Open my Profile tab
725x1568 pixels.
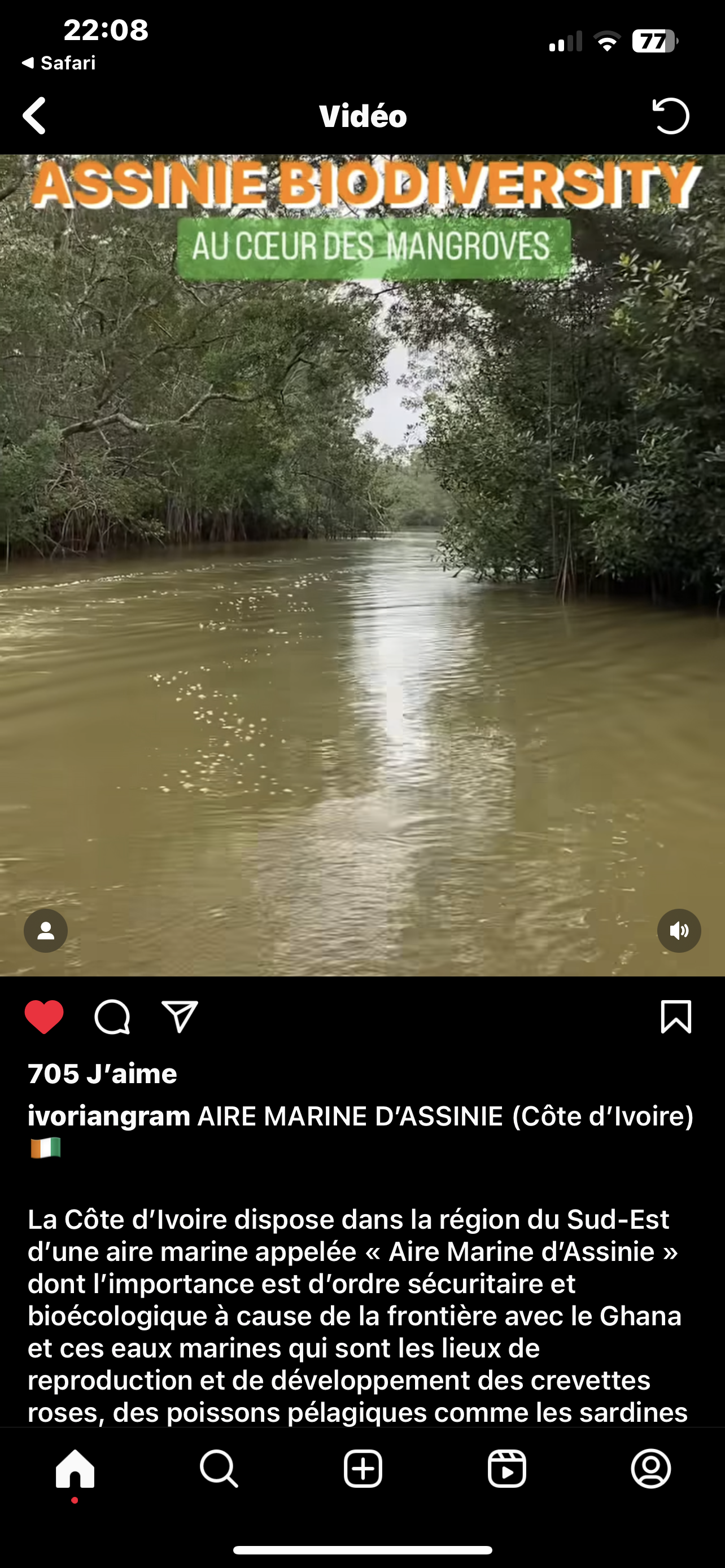[x=650, y=1469]
